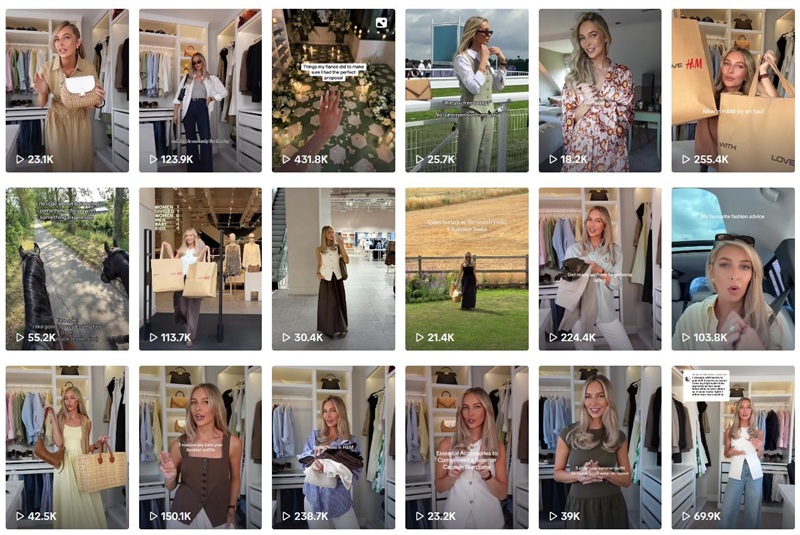Screen dimensions: 800x535
Task: Open the video with 18.2K views
Action: point(600,90)
